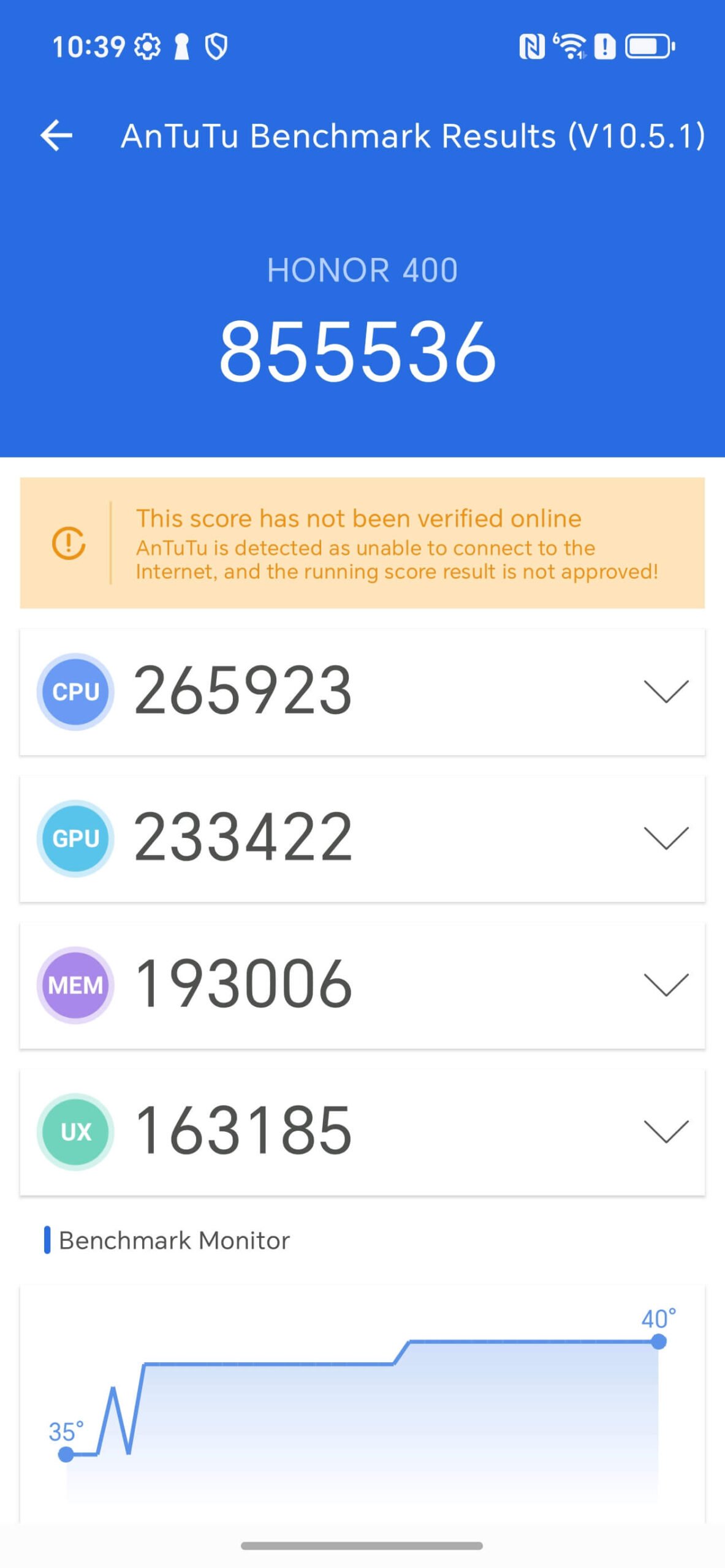
Task: Expand the GPU score breakdown
Action: [666, 838]
